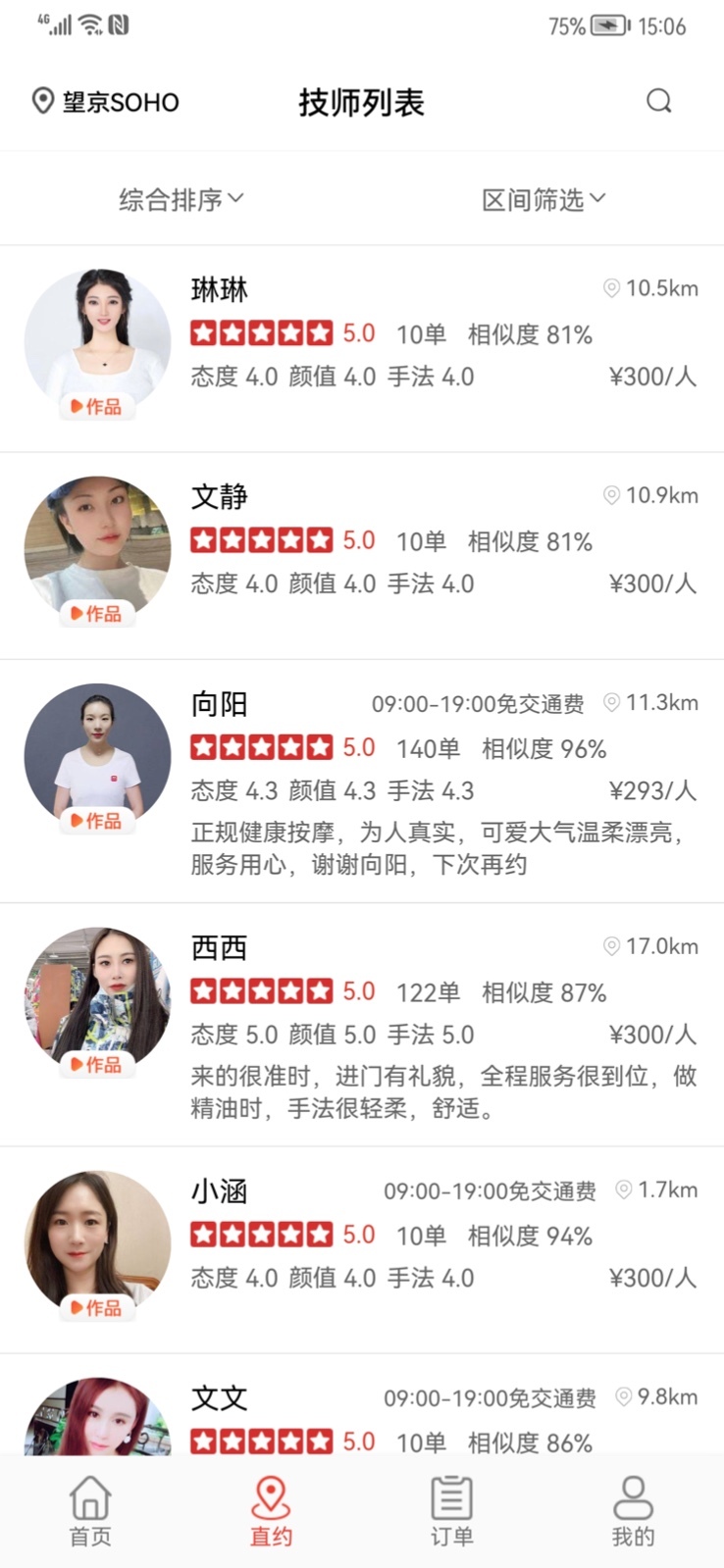The height and width of the screenshot is (1568, 724).
Task: Open the 区间筛选 filter dropdown
Action: [540, 199]
